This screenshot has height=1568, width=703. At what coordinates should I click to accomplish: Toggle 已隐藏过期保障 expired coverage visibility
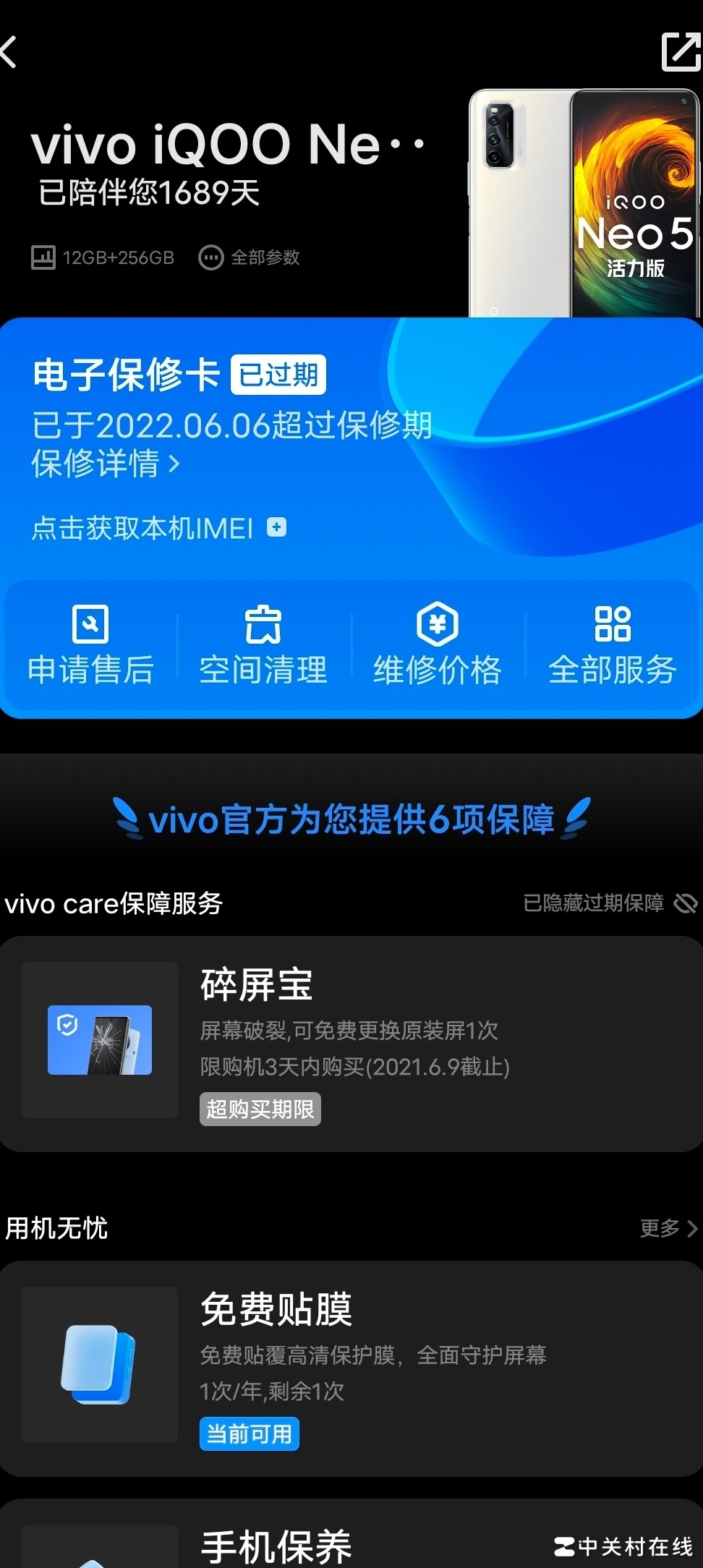click(x=611, y=903)
